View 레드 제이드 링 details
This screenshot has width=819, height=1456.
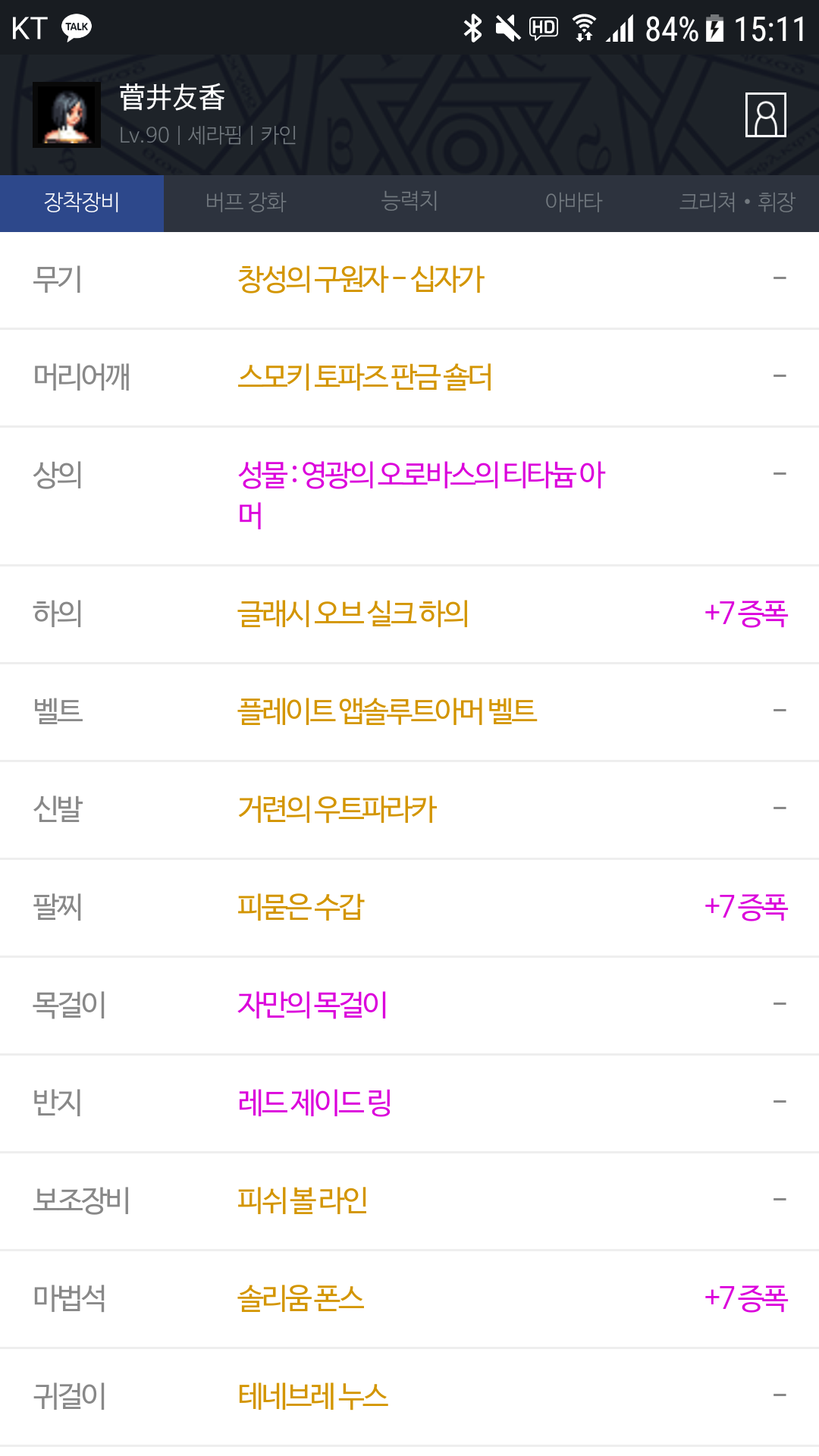click(x=315, y=1103)
